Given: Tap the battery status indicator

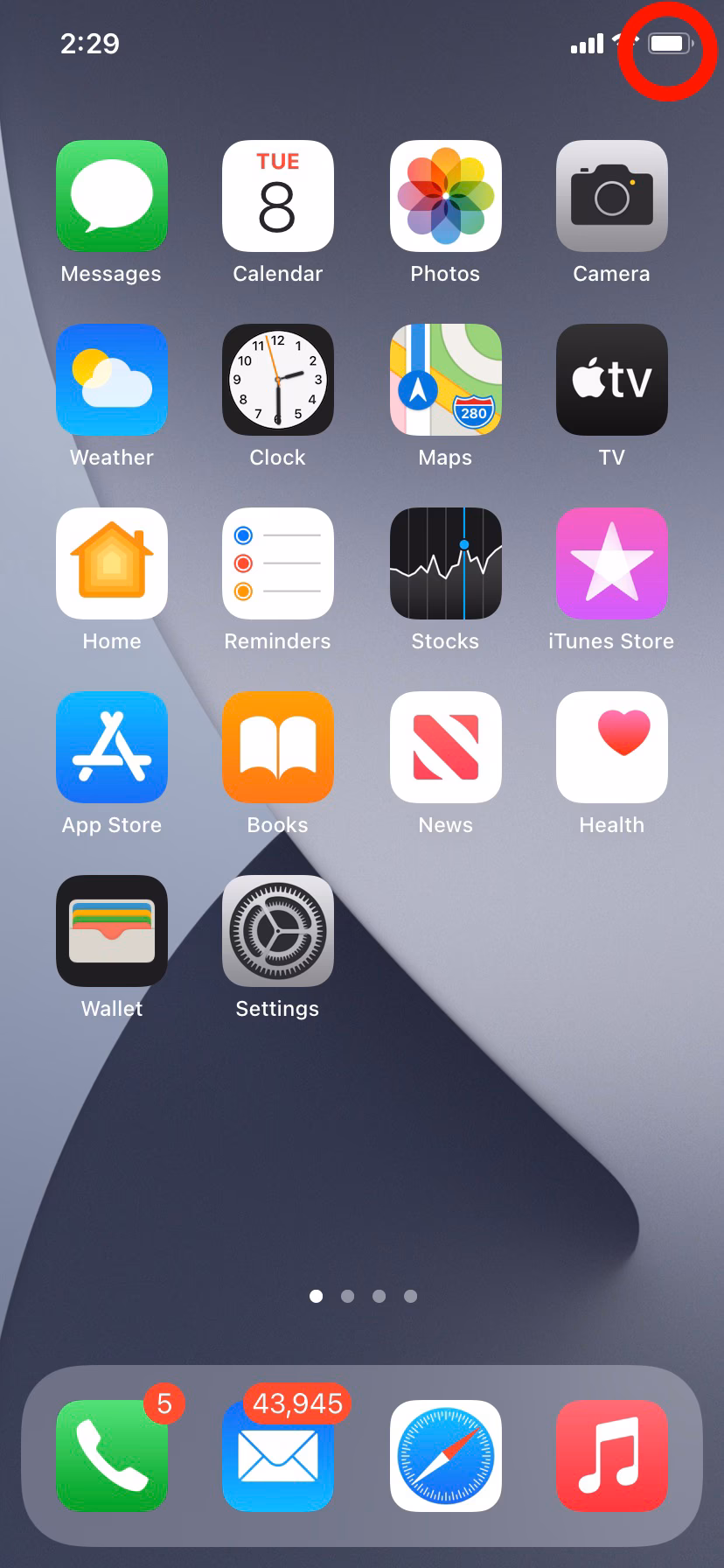Looking at the screenshot, I should [669, 44].
